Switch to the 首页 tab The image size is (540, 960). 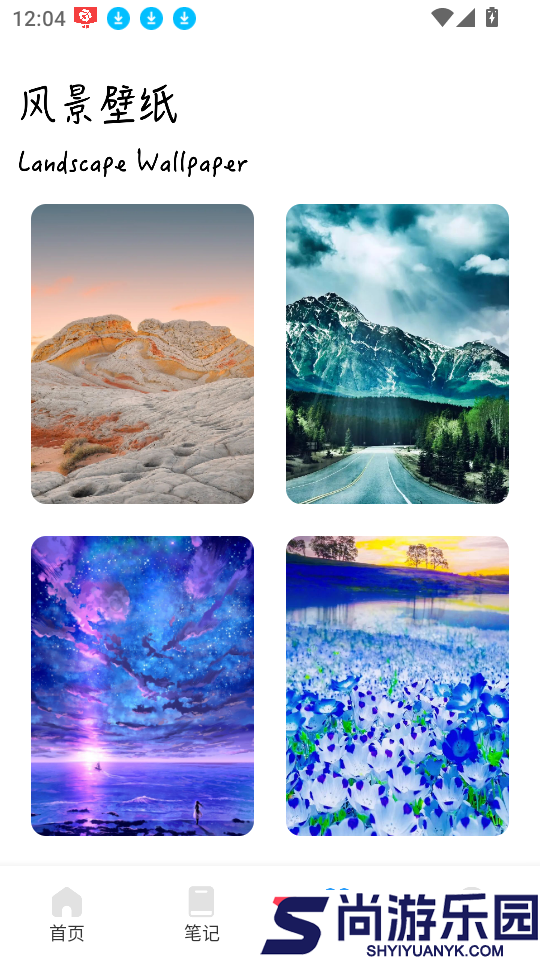pyautogui.click(x=67, y=914)
